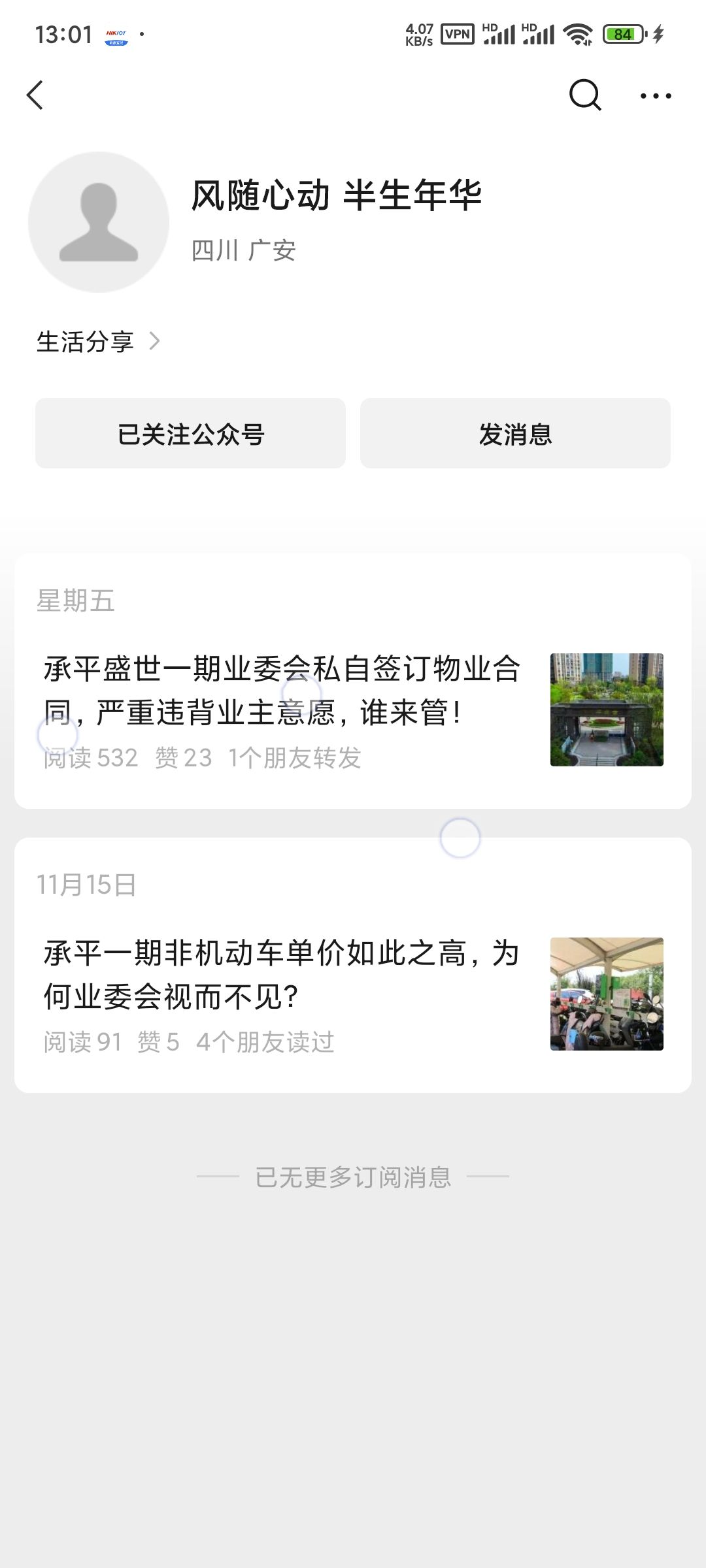Open the three-dot more options menu
Screen dimensions: 706x1568
click(x=655, y=96)
